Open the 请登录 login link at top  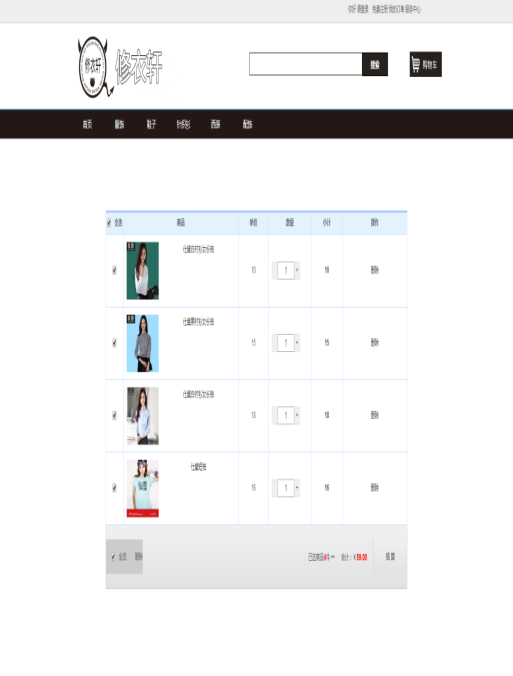pos(363,9)
